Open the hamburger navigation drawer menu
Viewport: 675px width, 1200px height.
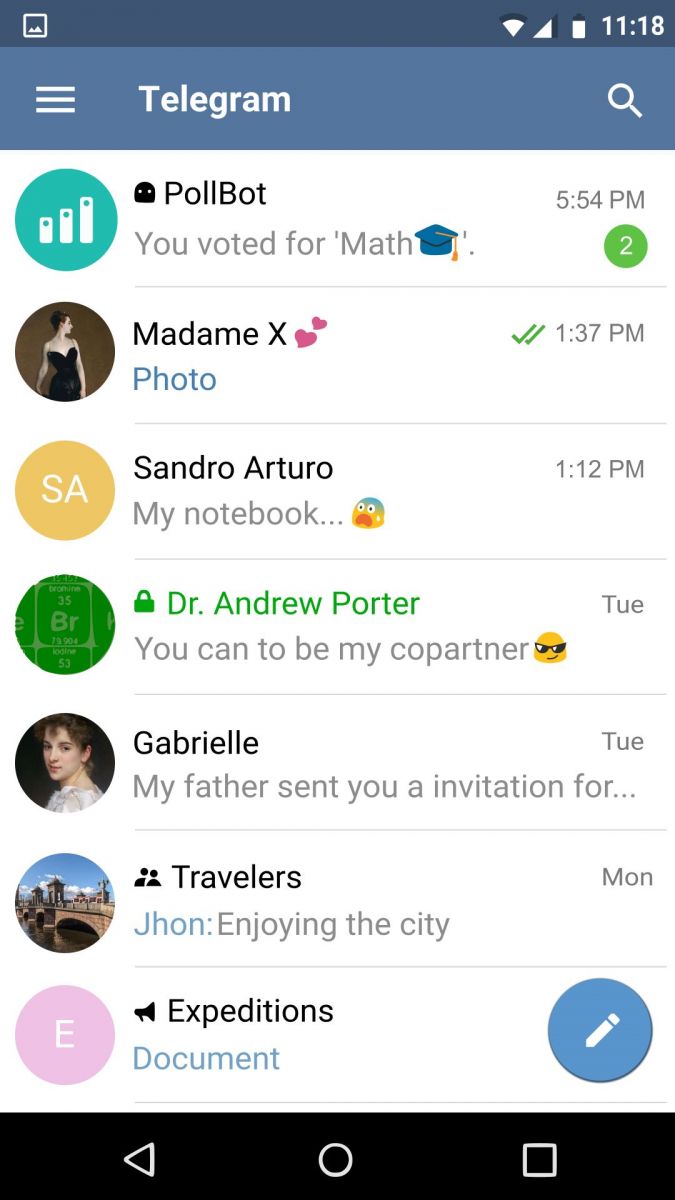[x=55, y=100]
